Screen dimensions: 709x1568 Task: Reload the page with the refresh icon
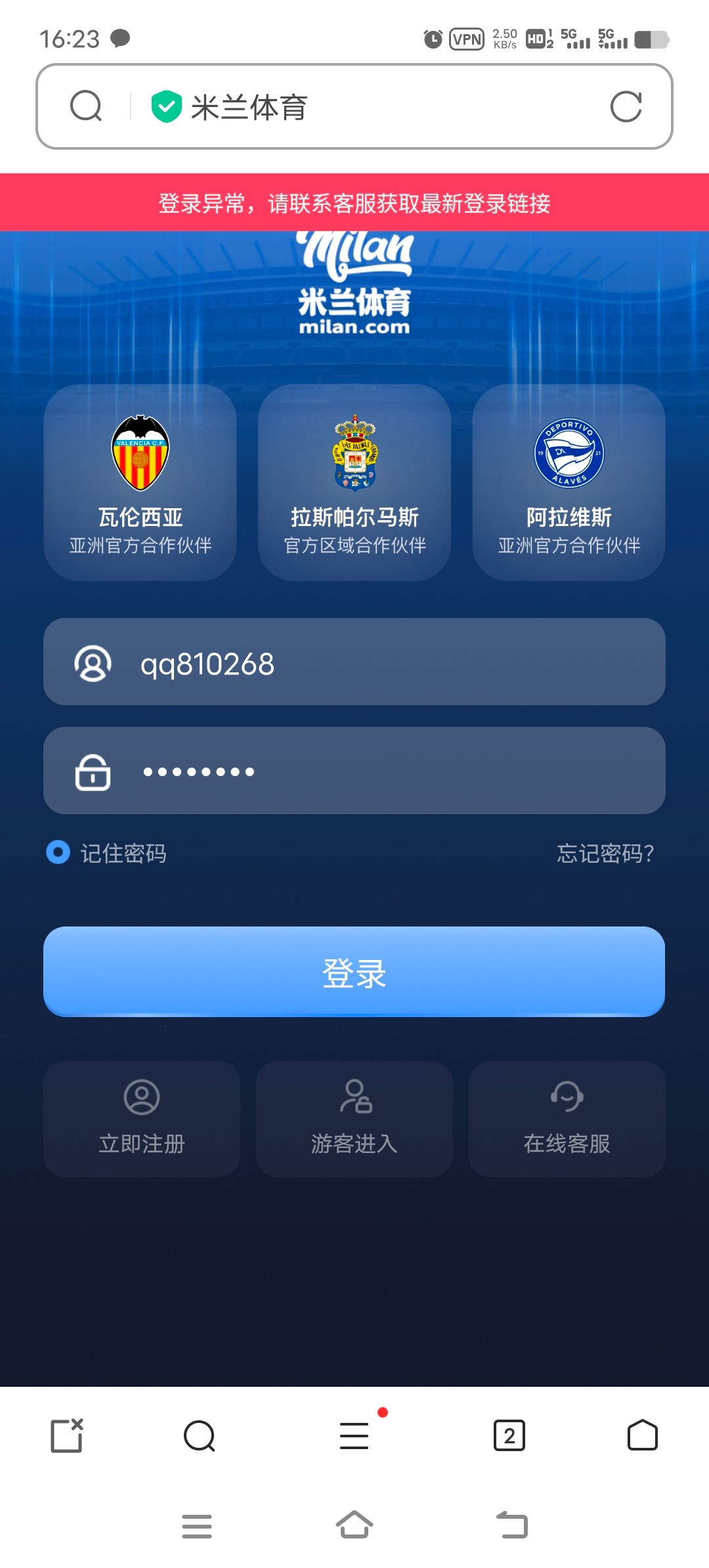pos(626,106)
